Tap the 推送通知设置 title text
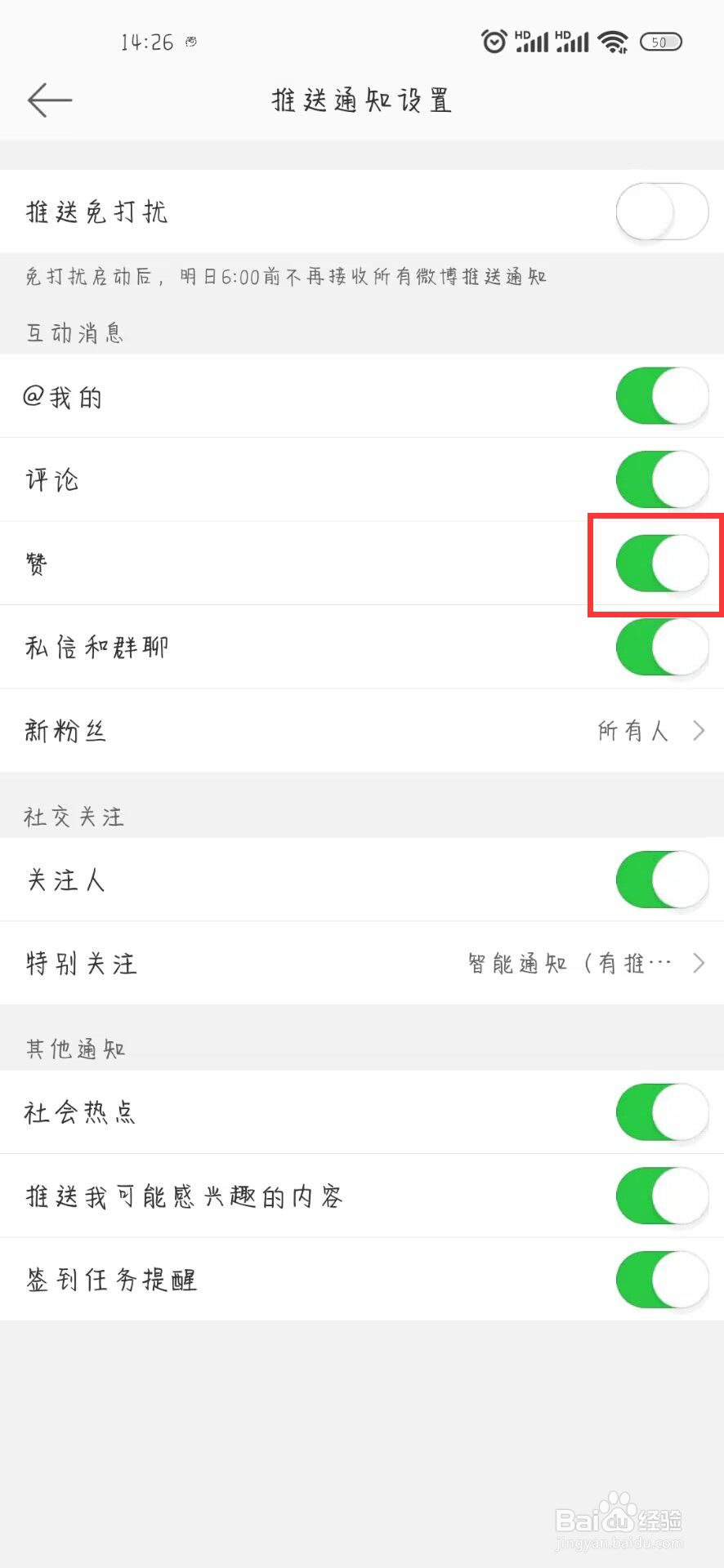The height and width of the screenshot is (1568, 724). [362, 100]
